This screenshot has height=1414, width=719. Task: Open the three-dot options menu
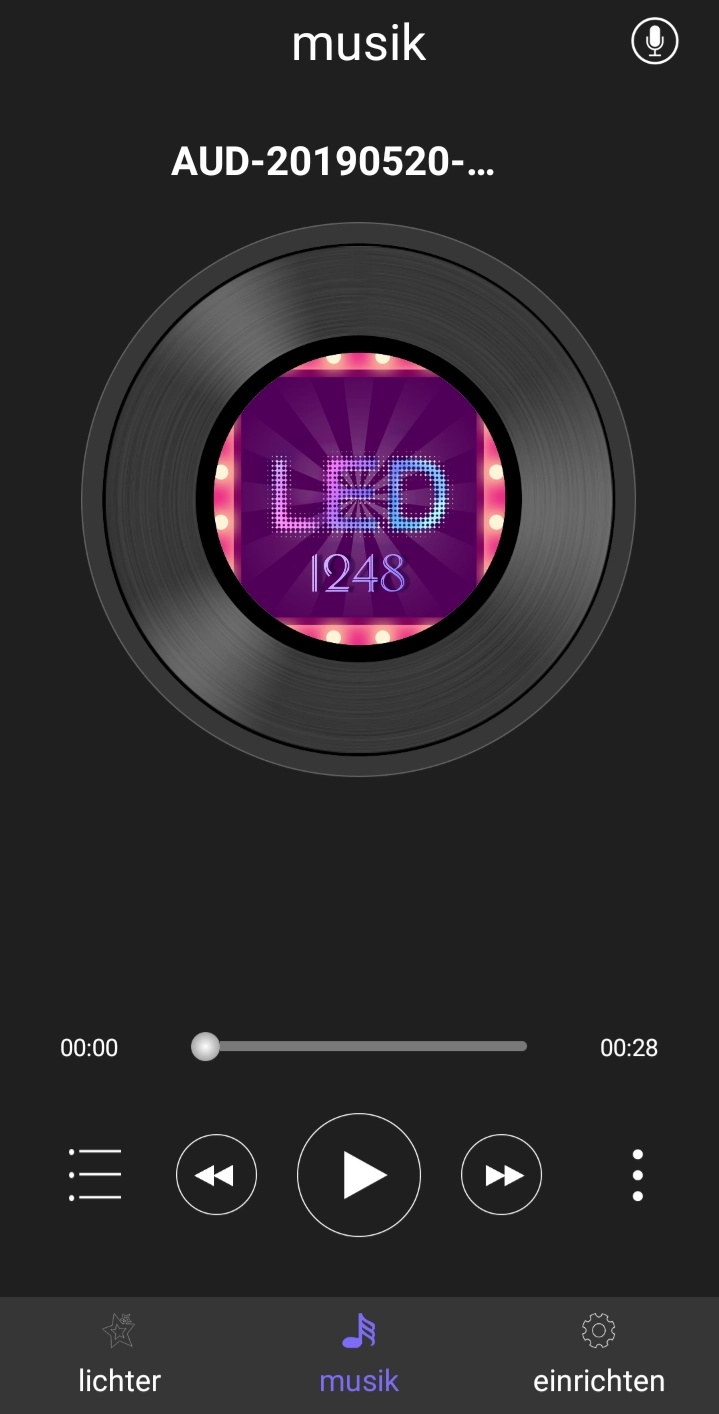[638, 1175]
